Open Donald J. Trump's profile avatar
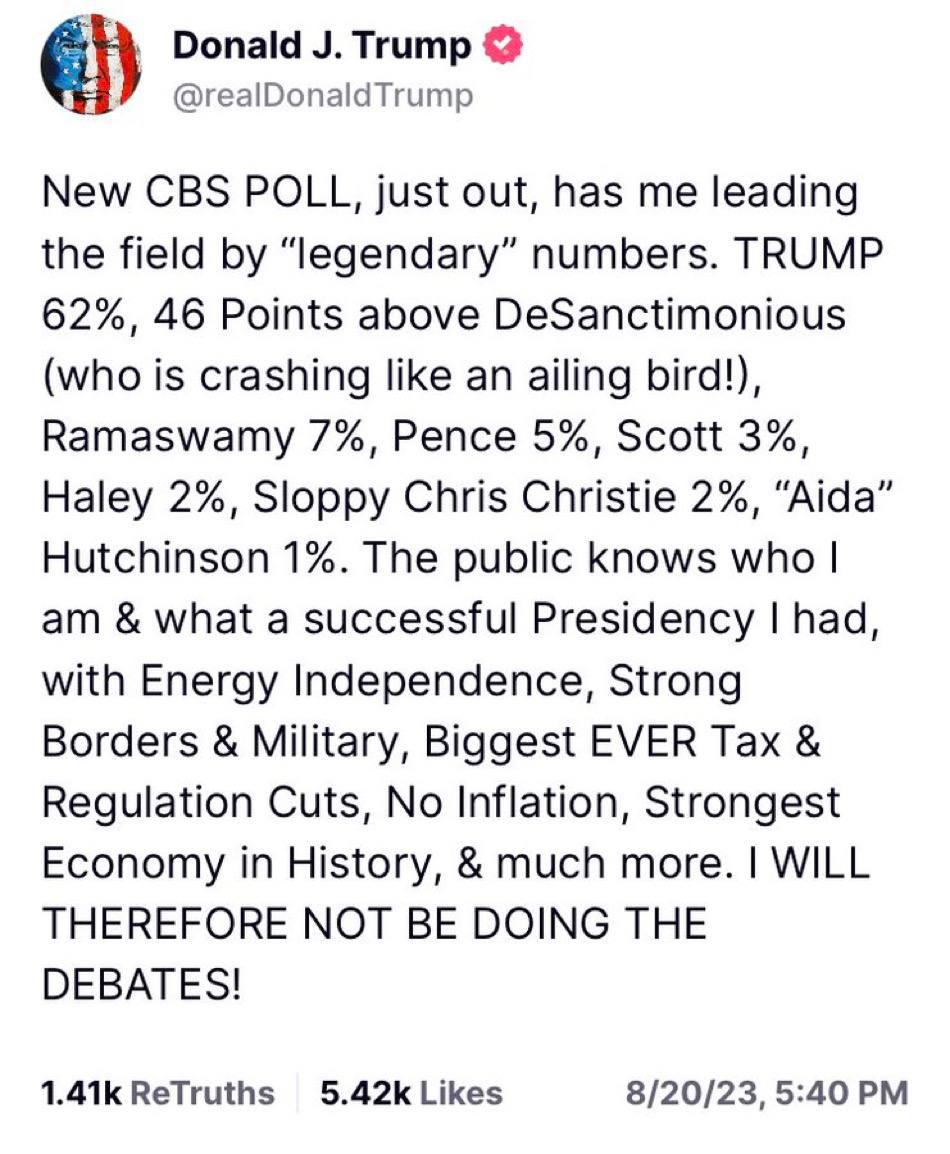The image size is (950, 1154). pyautogui.click(x=91, y=66)
